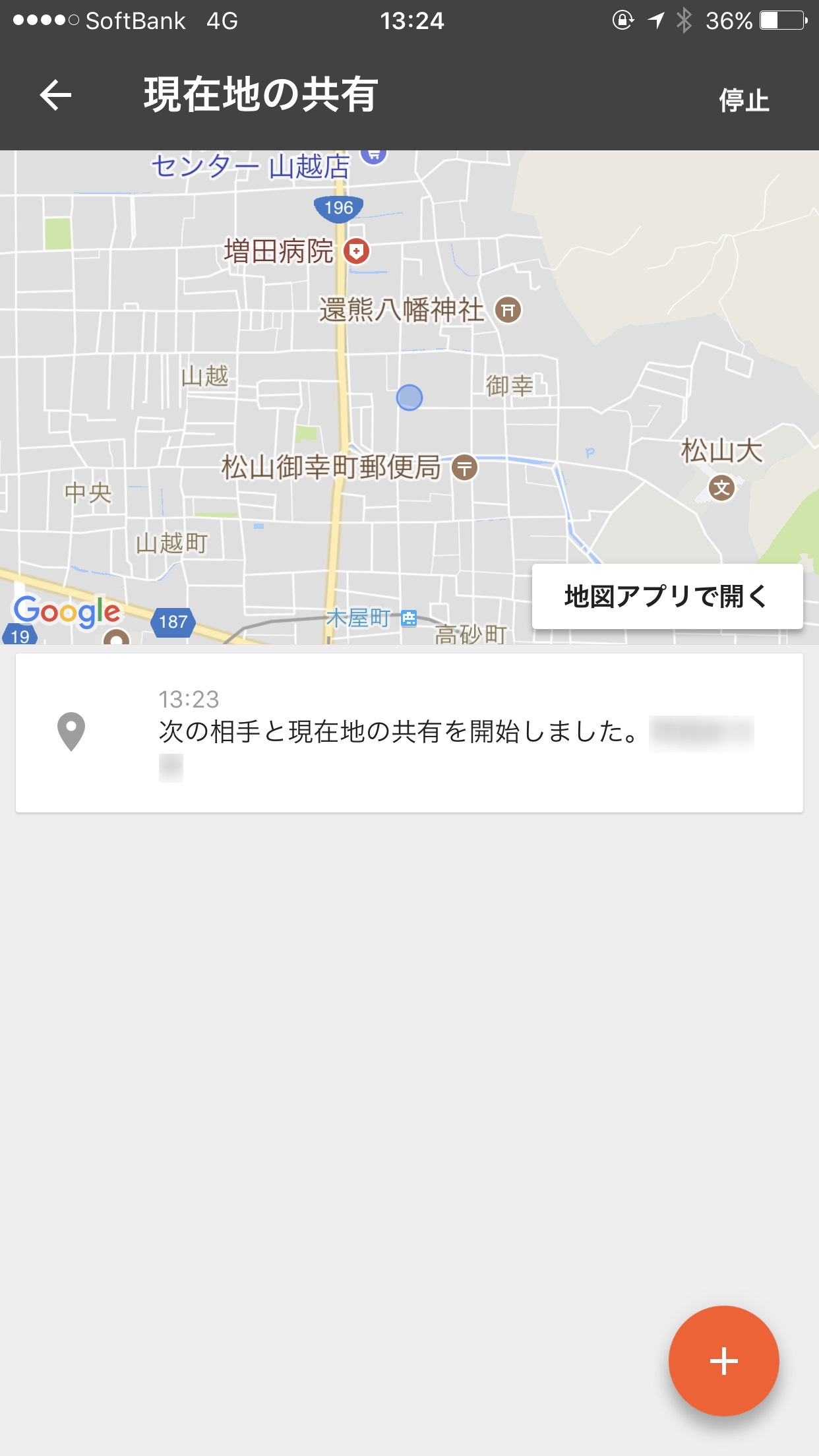Tap 停止 to stop sharing location
819x1456 pixels.
[x=744, y=100]
